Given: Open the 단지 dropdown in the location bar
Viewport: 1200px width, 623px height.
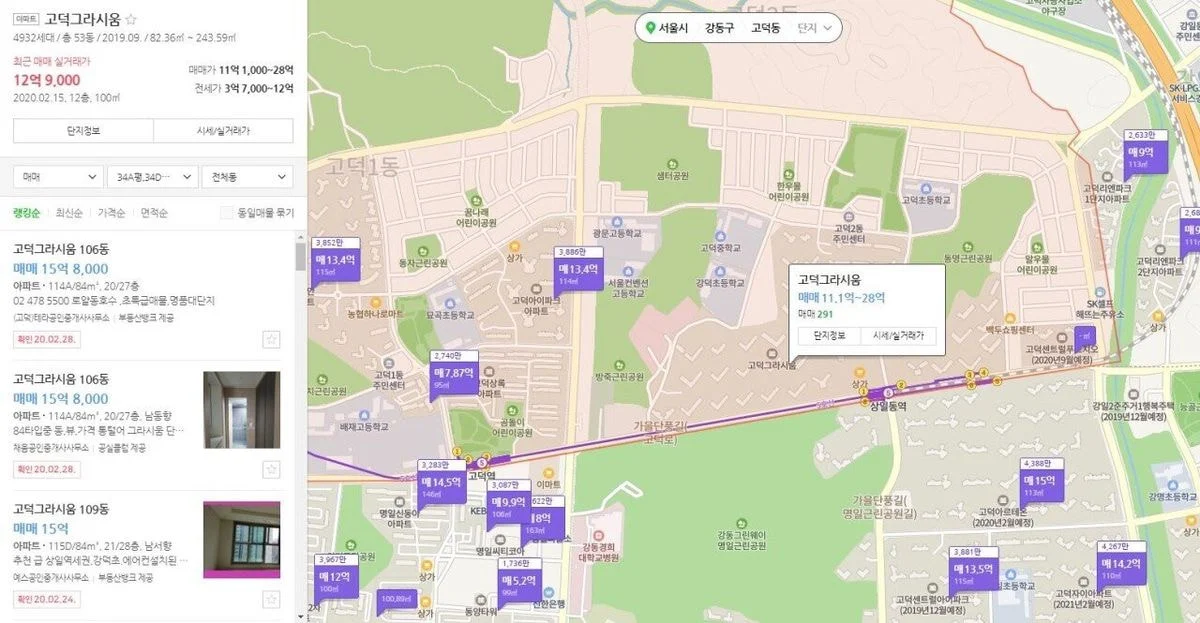Looking at the screenshot, I should point(814,28).
